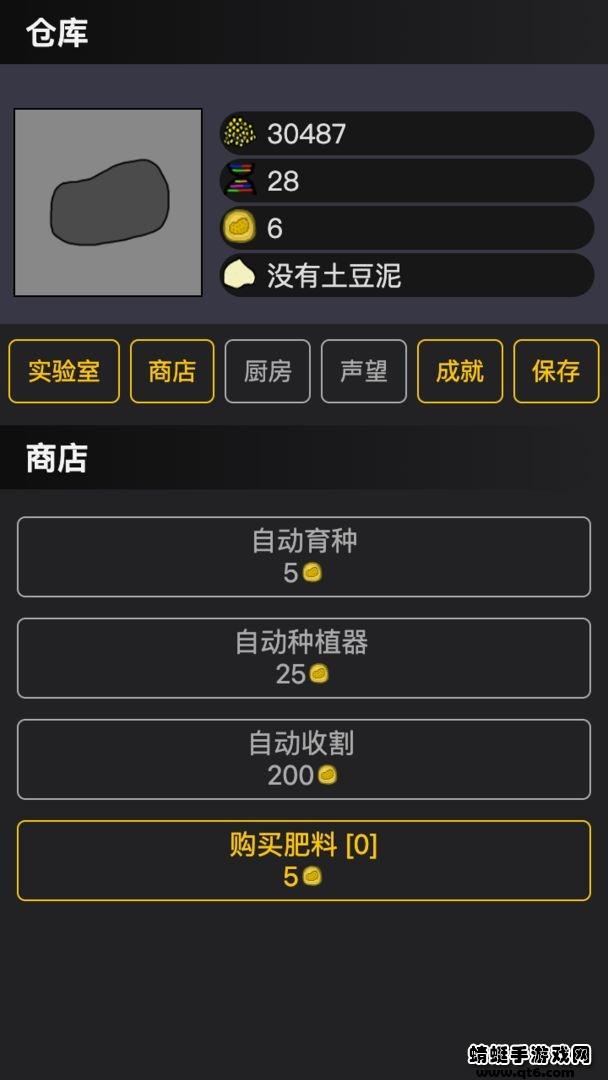This screenshot has width=608, height=1080.
Task: Tap 购买肥料 to buy fertilizer
Action: [x=304, y=860]
